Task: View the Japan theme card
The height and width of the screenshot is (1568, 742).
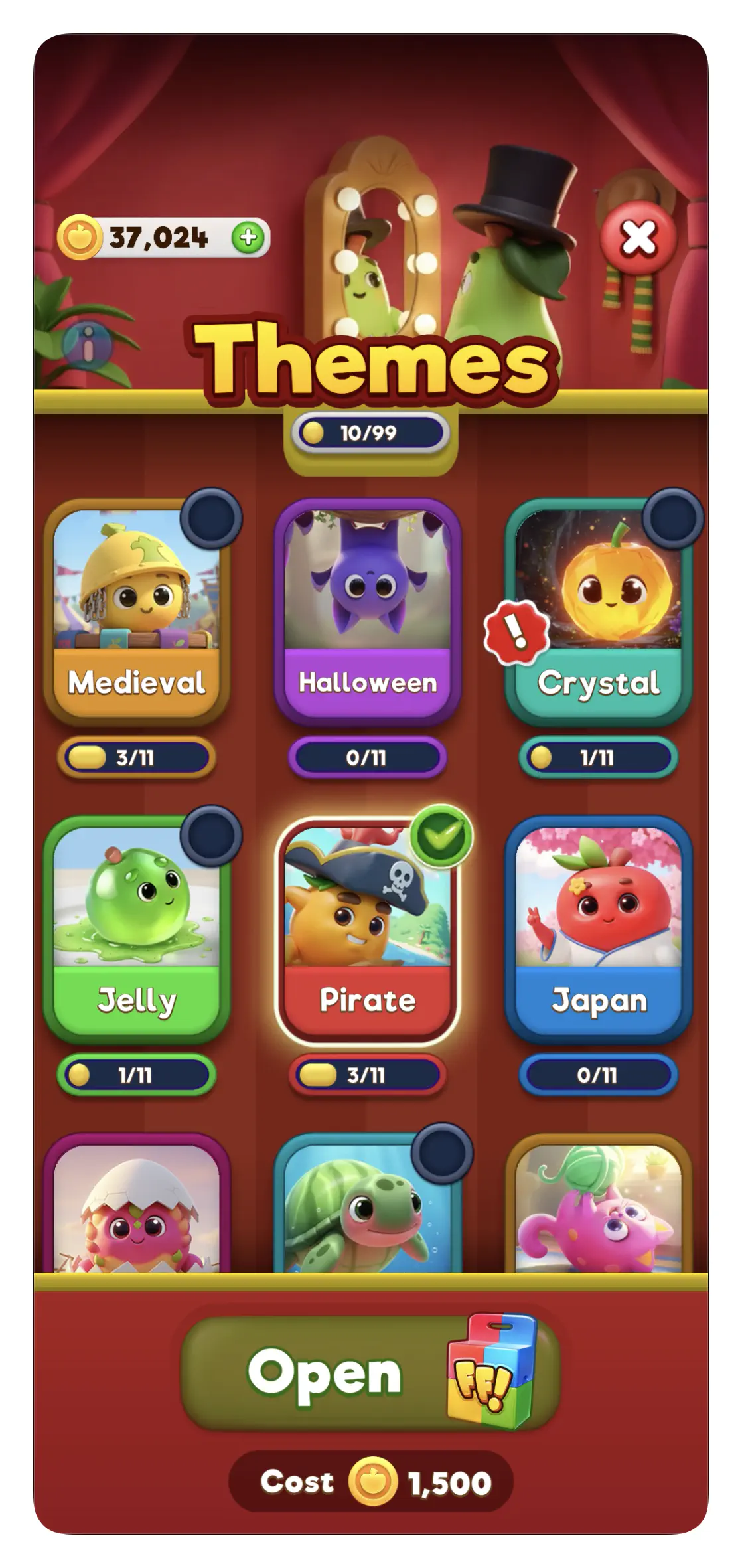Action: coord(599,929)
